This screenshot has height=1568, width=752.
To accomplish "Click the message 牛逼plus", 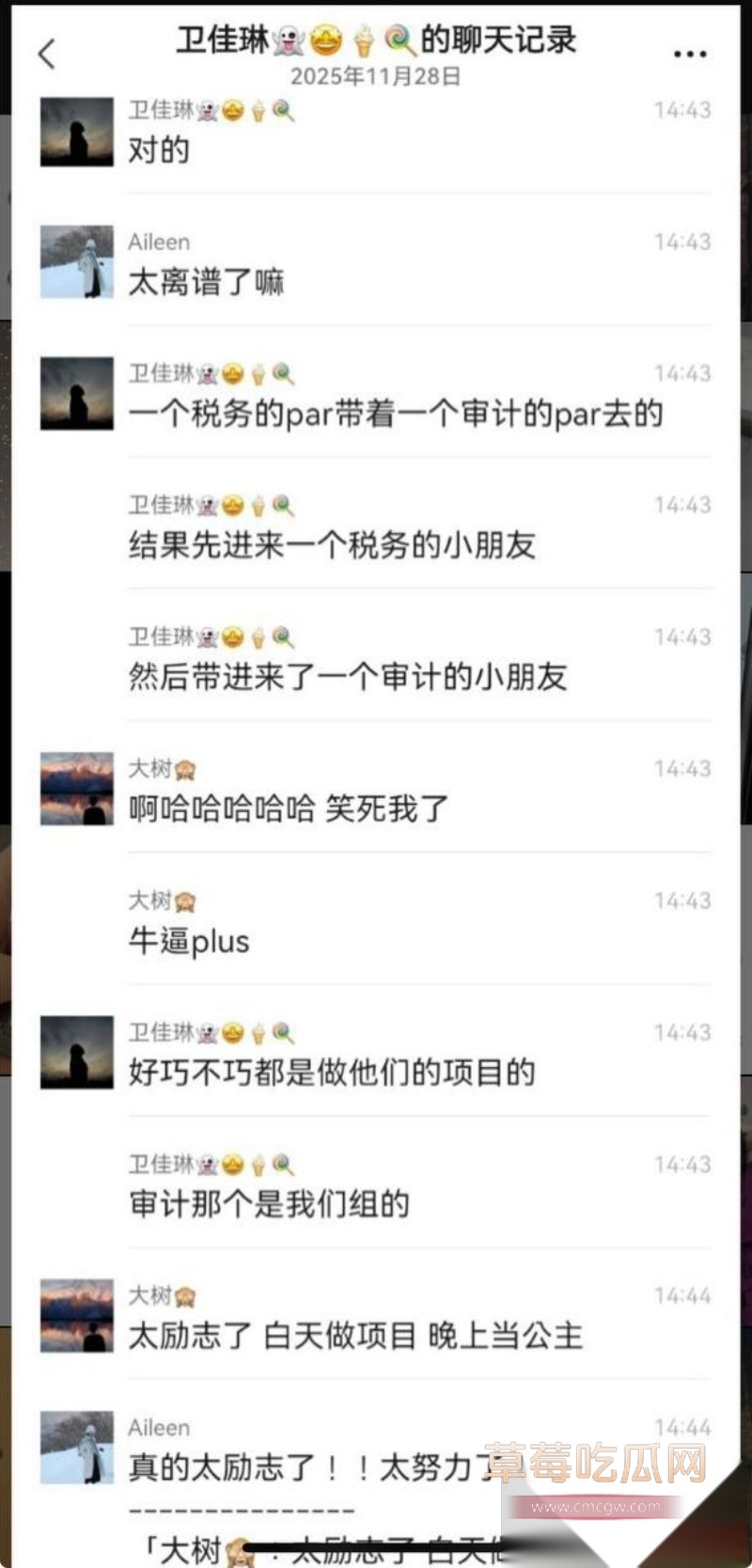I will (x=186, y=940).
